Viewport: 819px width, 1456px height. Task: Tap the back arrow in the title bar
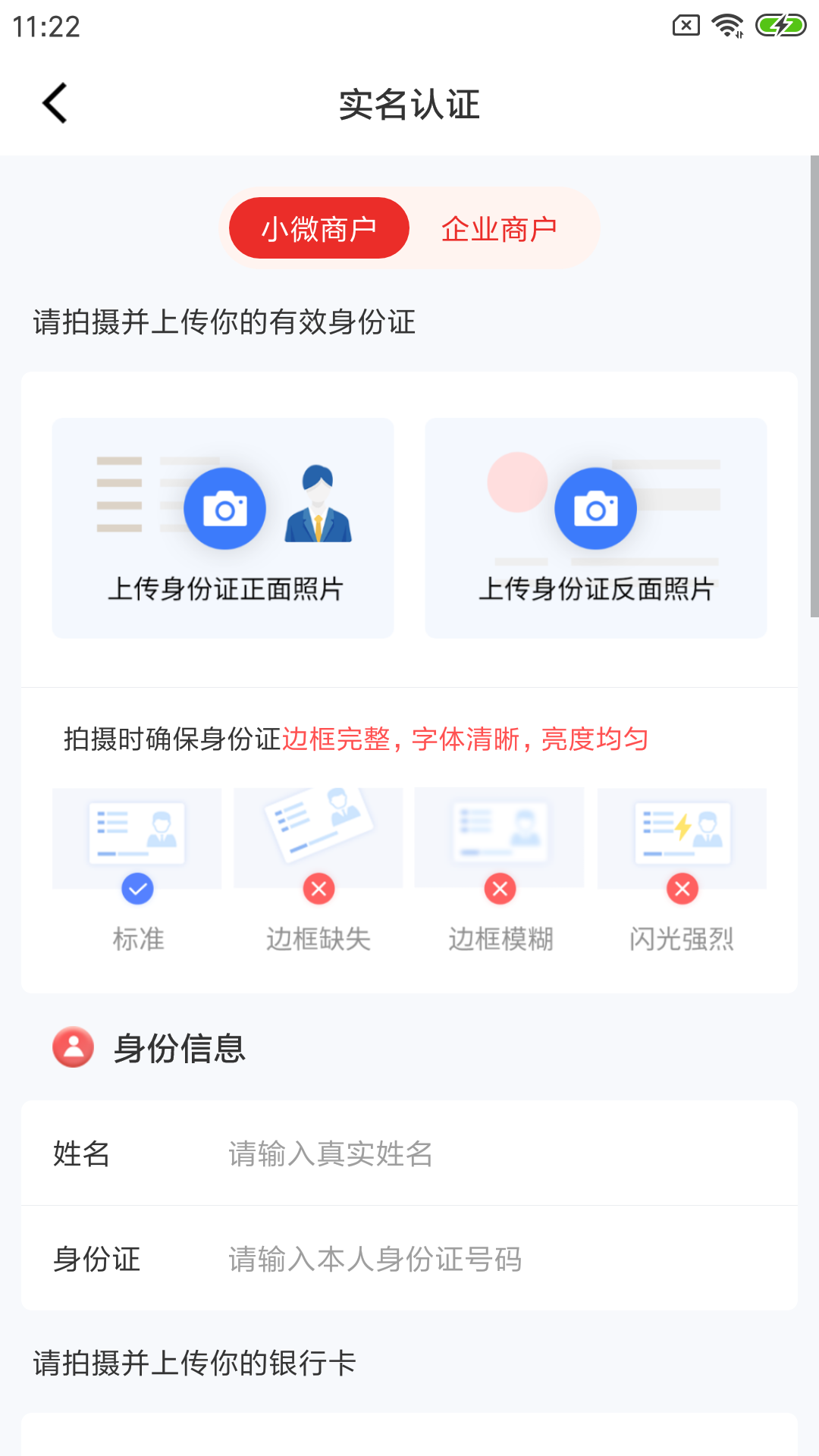coord(55,104)
